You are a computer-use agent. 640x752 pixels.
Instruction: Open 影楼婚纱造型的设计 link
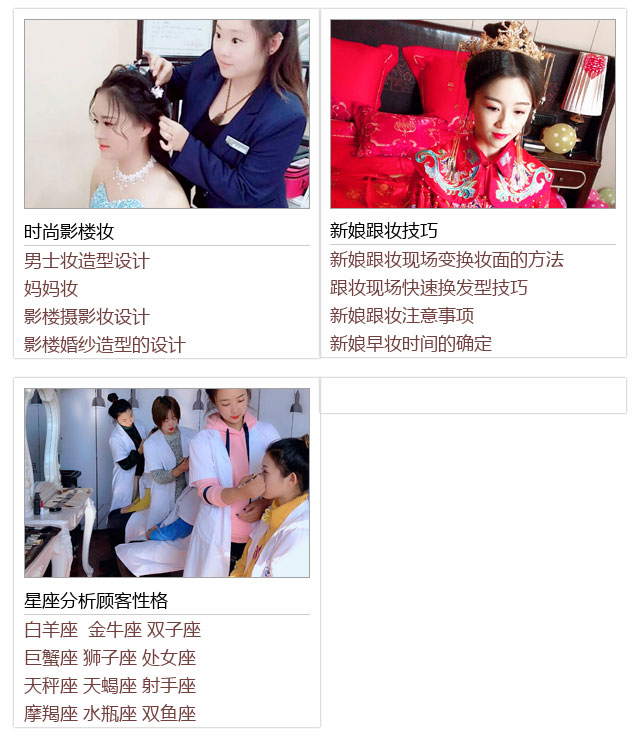click(x=105, y=345)
